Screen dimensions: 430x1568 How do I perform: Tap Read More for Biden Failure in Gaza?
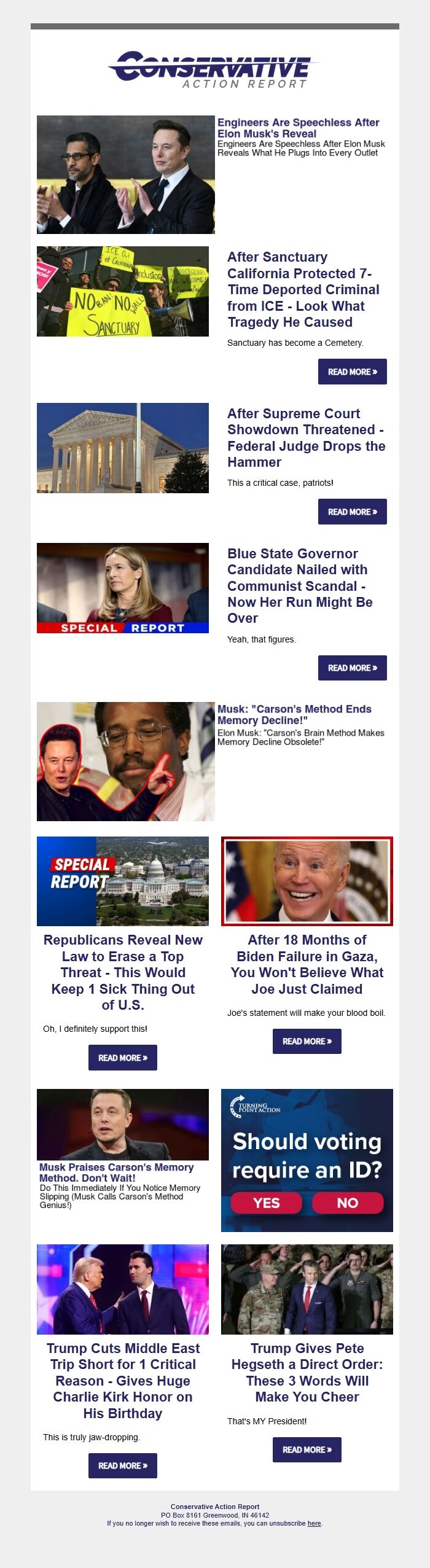[307, 1041]
